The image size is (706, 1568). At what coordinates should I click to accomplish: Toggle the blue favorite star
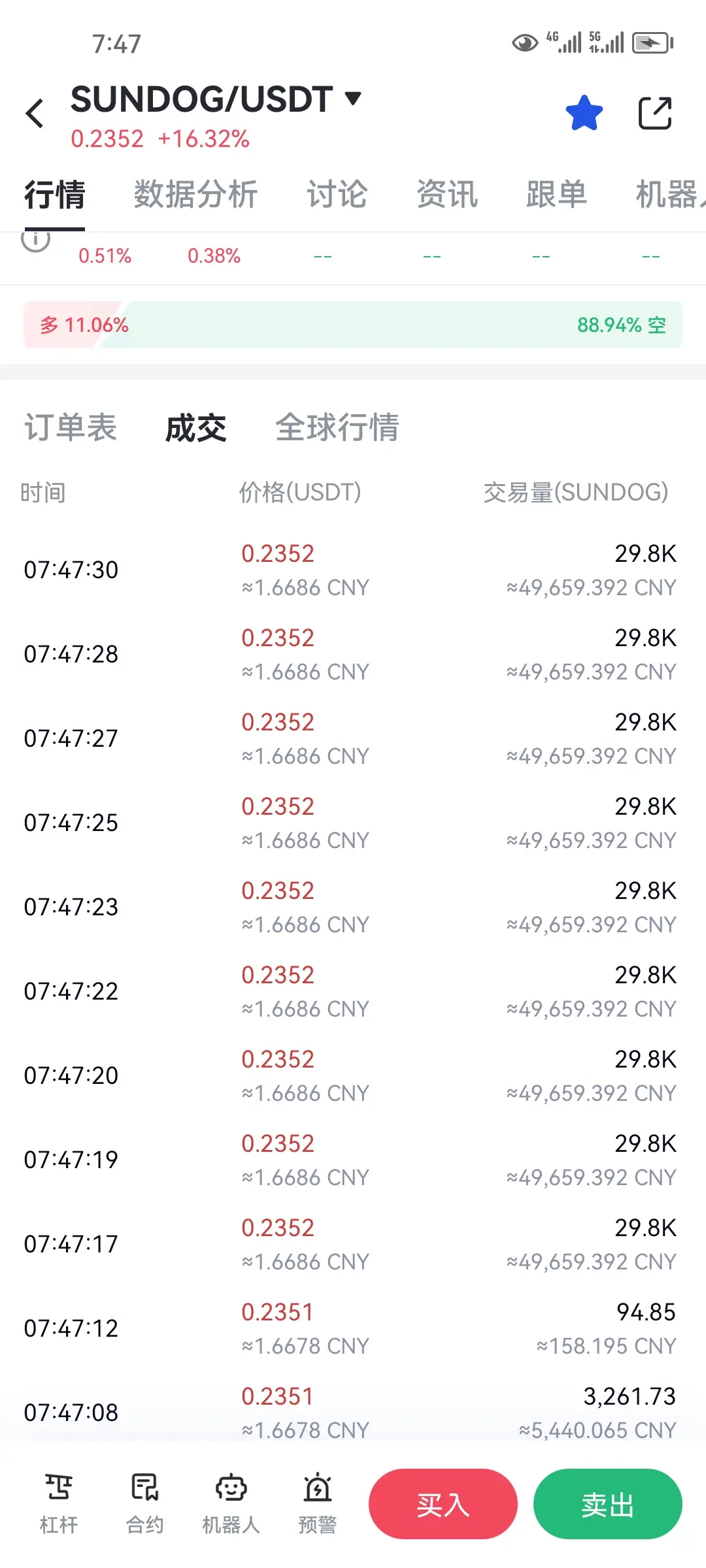point(584,113)
